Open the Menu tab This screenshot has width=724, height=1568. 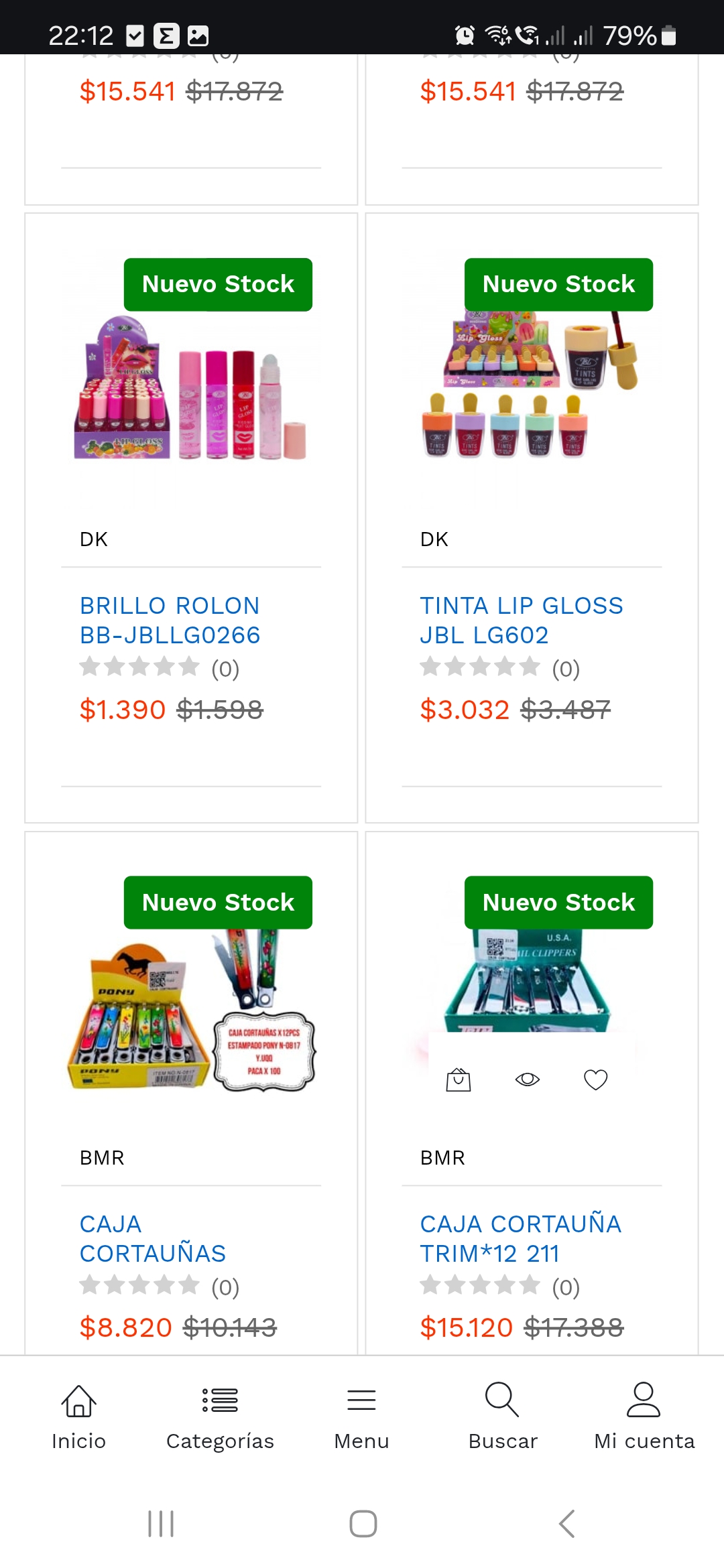pos(361,1416)
